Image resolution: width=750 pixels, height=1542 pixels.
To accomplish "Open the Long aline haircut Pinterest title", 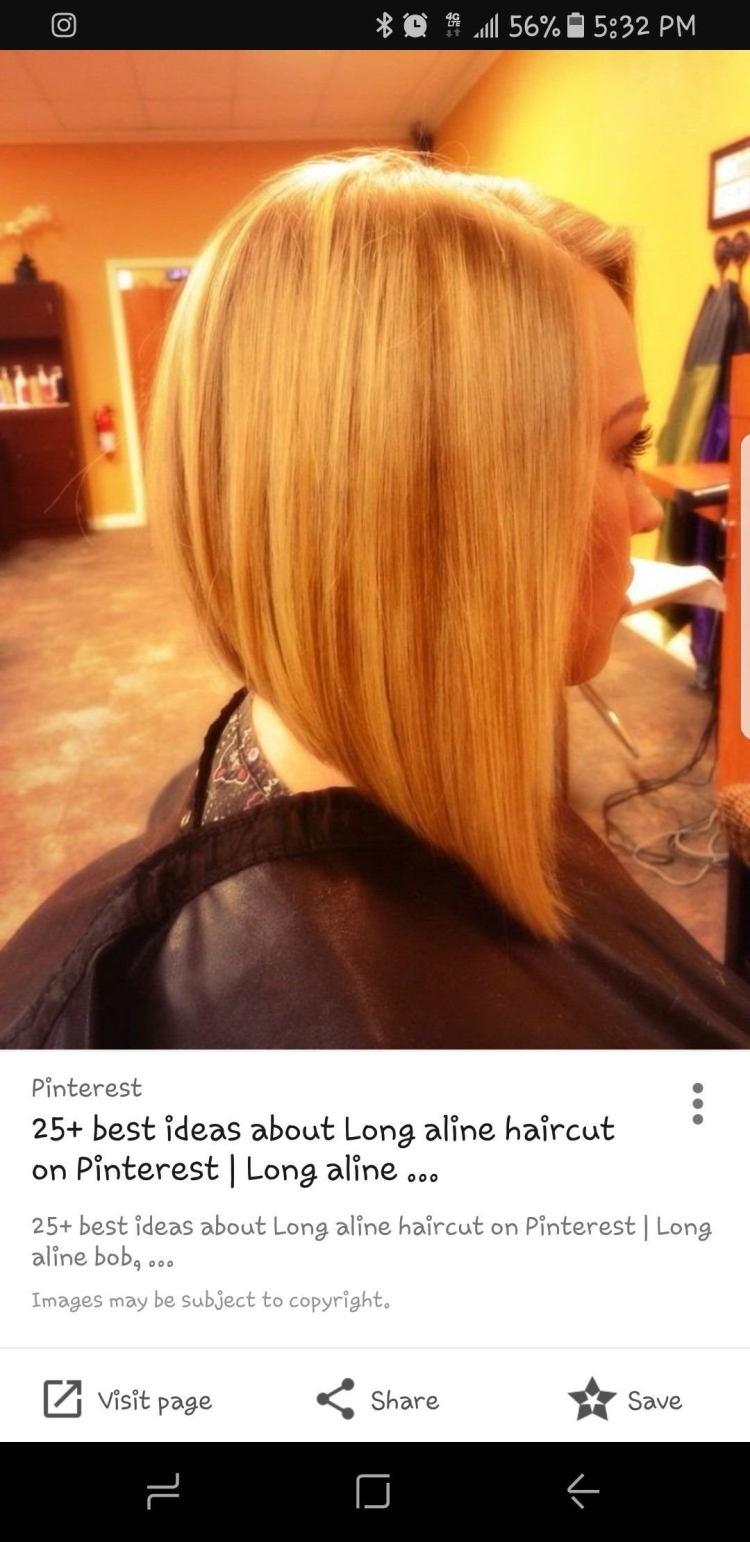I will pos(323,1149).
